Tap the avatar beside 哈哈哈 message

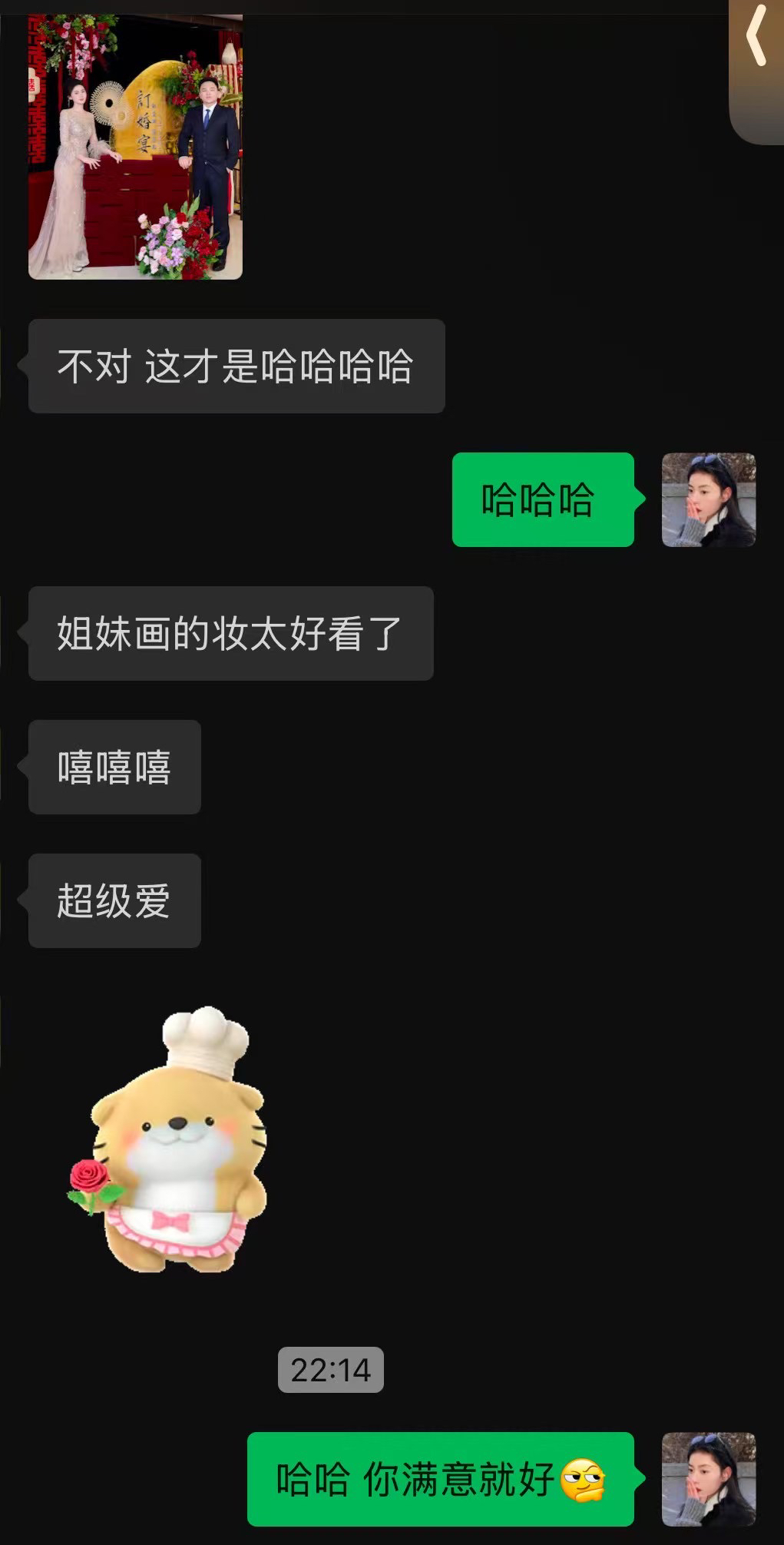coord(709,499)
